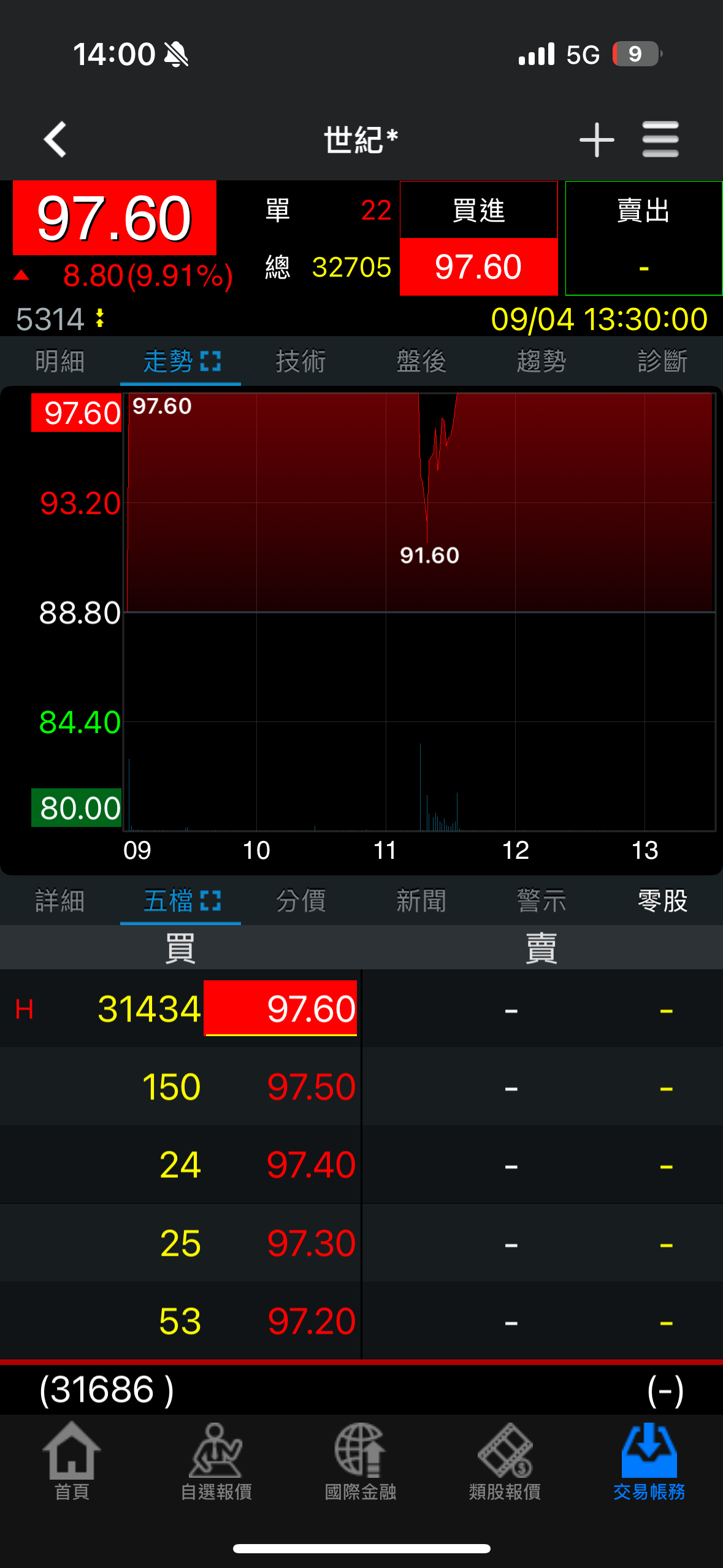Screen dimensions: 723x1568
Task: Switch to the 趨勢 tab
Action: [541, 361]
